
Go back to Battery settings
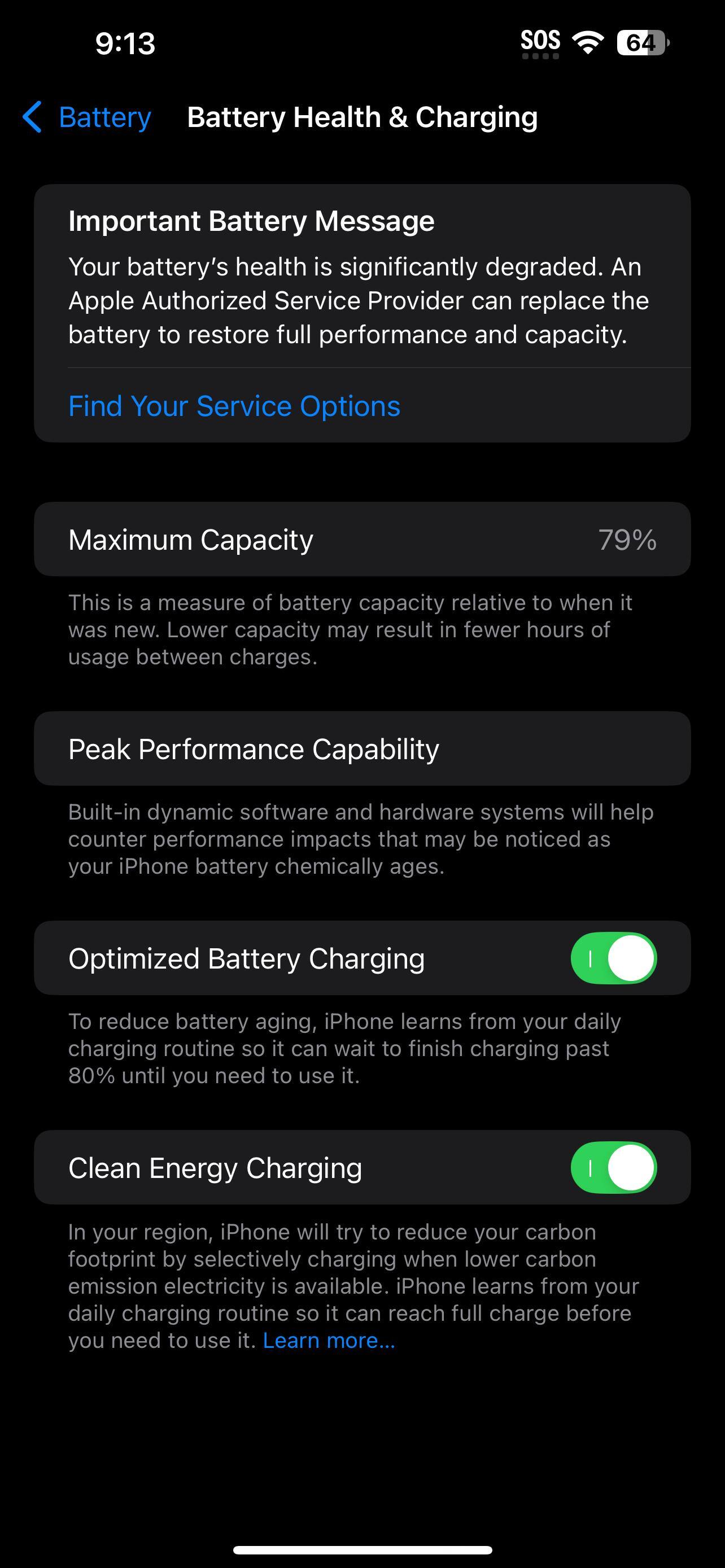click(87, 117)
